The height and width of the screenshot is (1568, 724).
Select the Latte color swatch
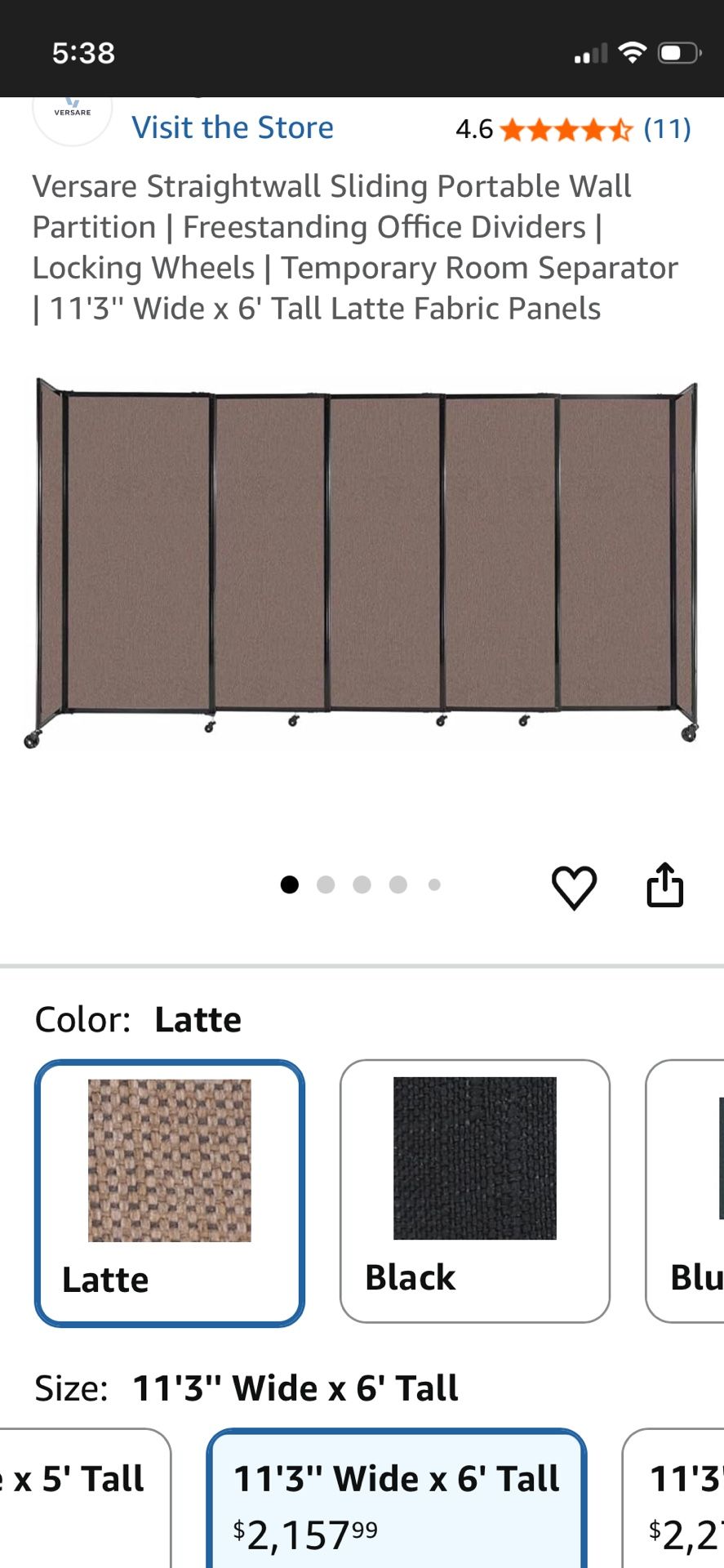168,1192
